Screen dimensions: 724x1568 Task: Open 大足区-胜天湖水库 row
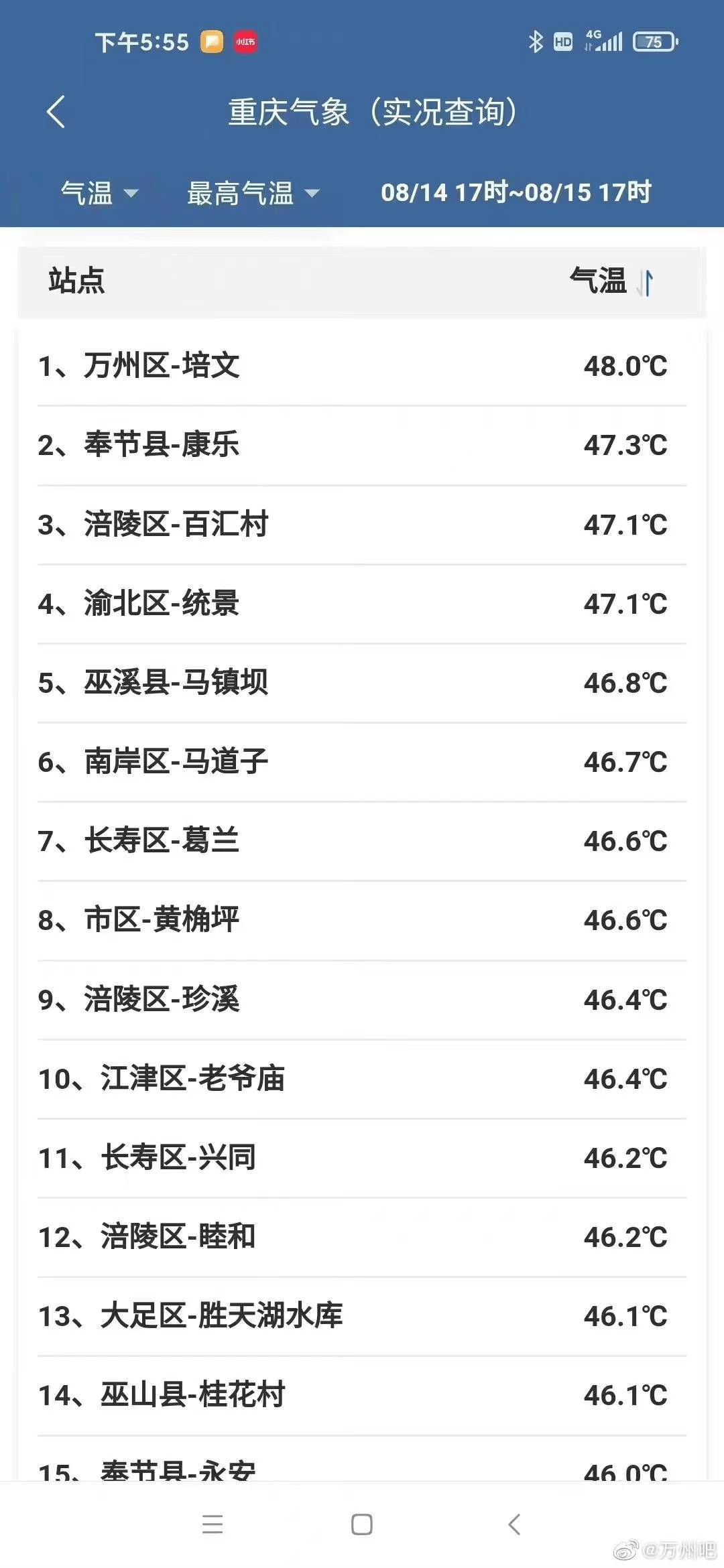tap(362, 1316)
